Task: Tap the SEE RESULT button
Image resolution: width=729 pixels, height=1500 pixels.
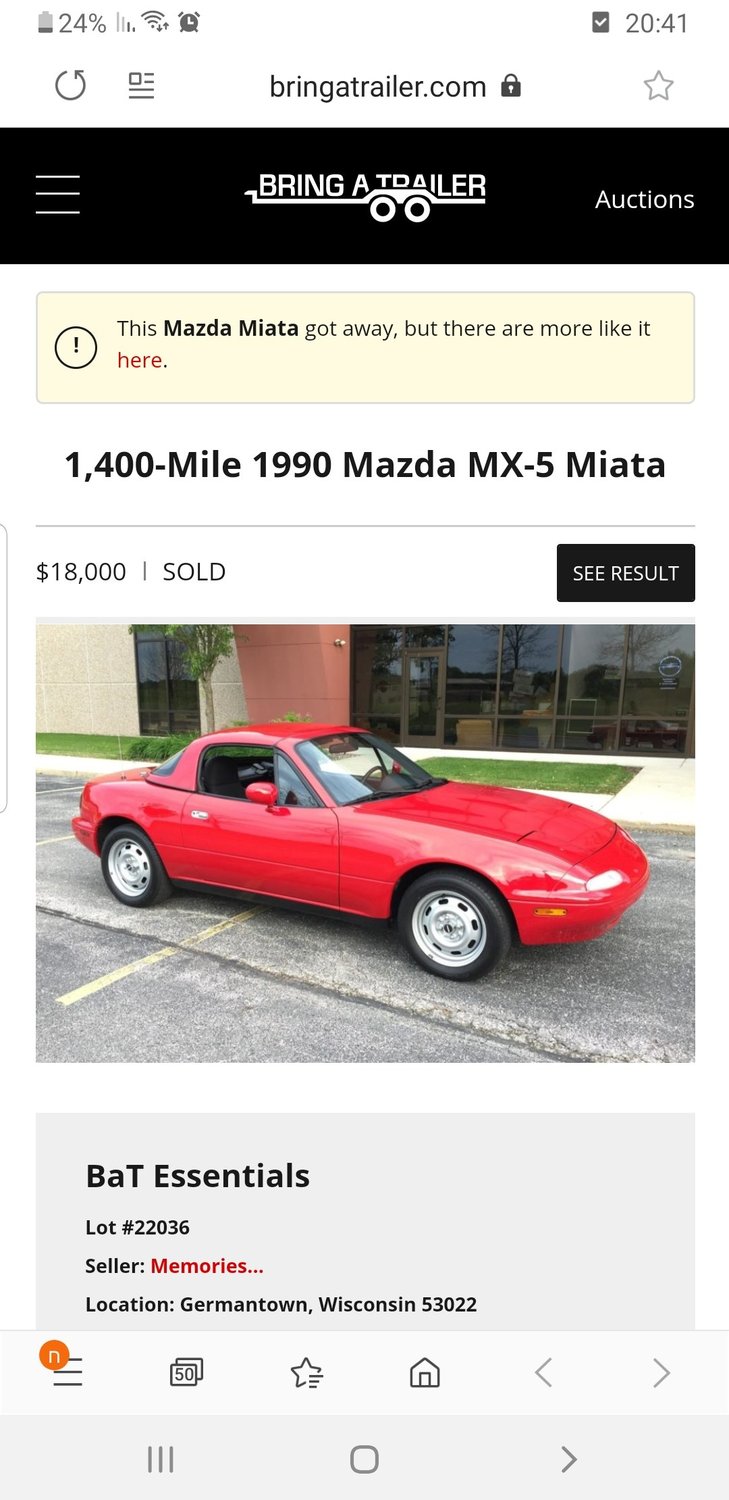Action: tap(625, 573)
